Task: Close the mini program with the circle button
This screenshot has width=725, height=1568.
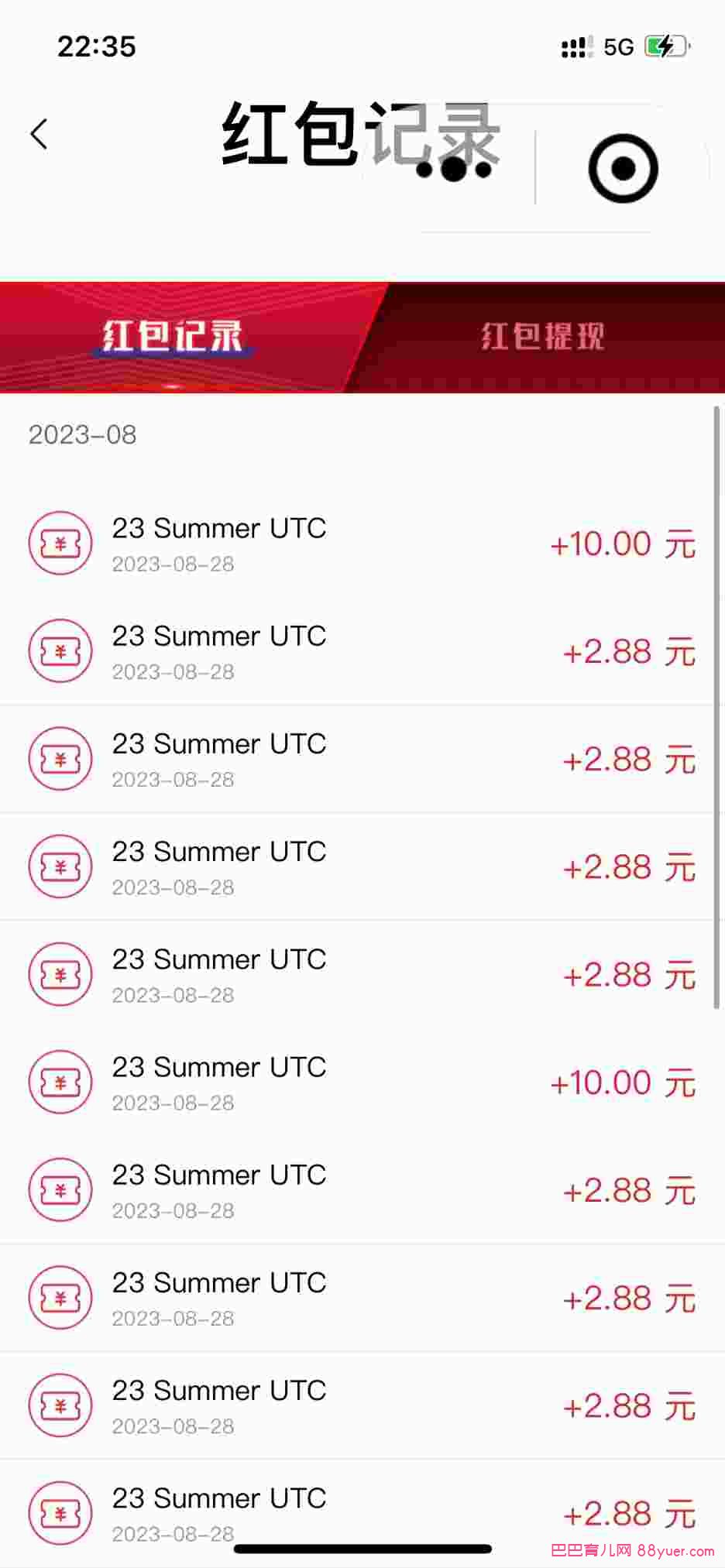Action: (623, 169)
